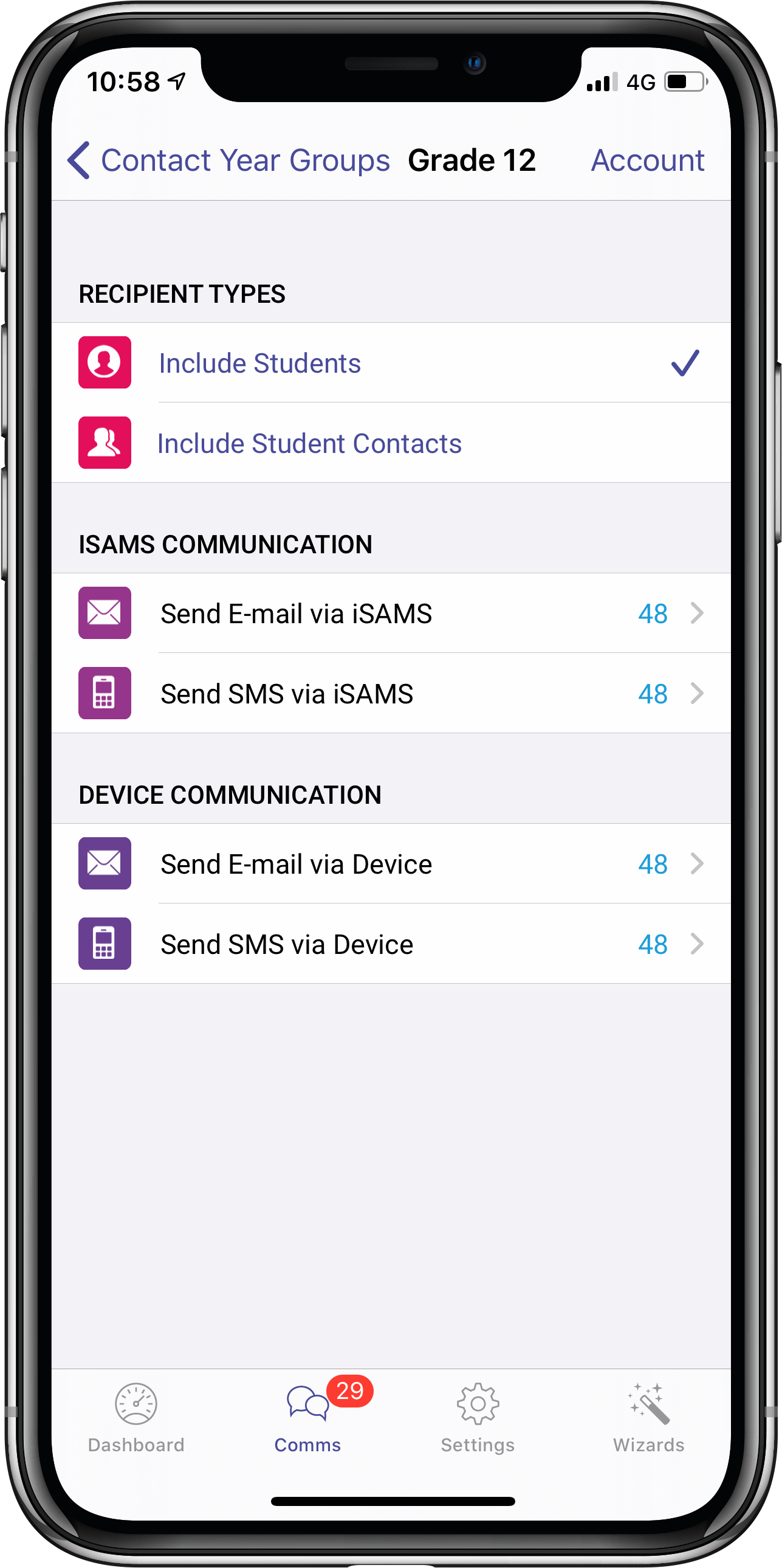Select Include Student Contacts

(x=391, y=443)
